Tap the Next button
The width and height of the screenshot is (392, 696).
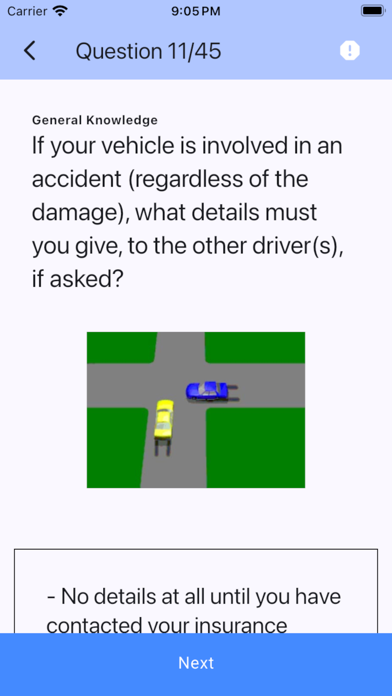tap(196, 664)
